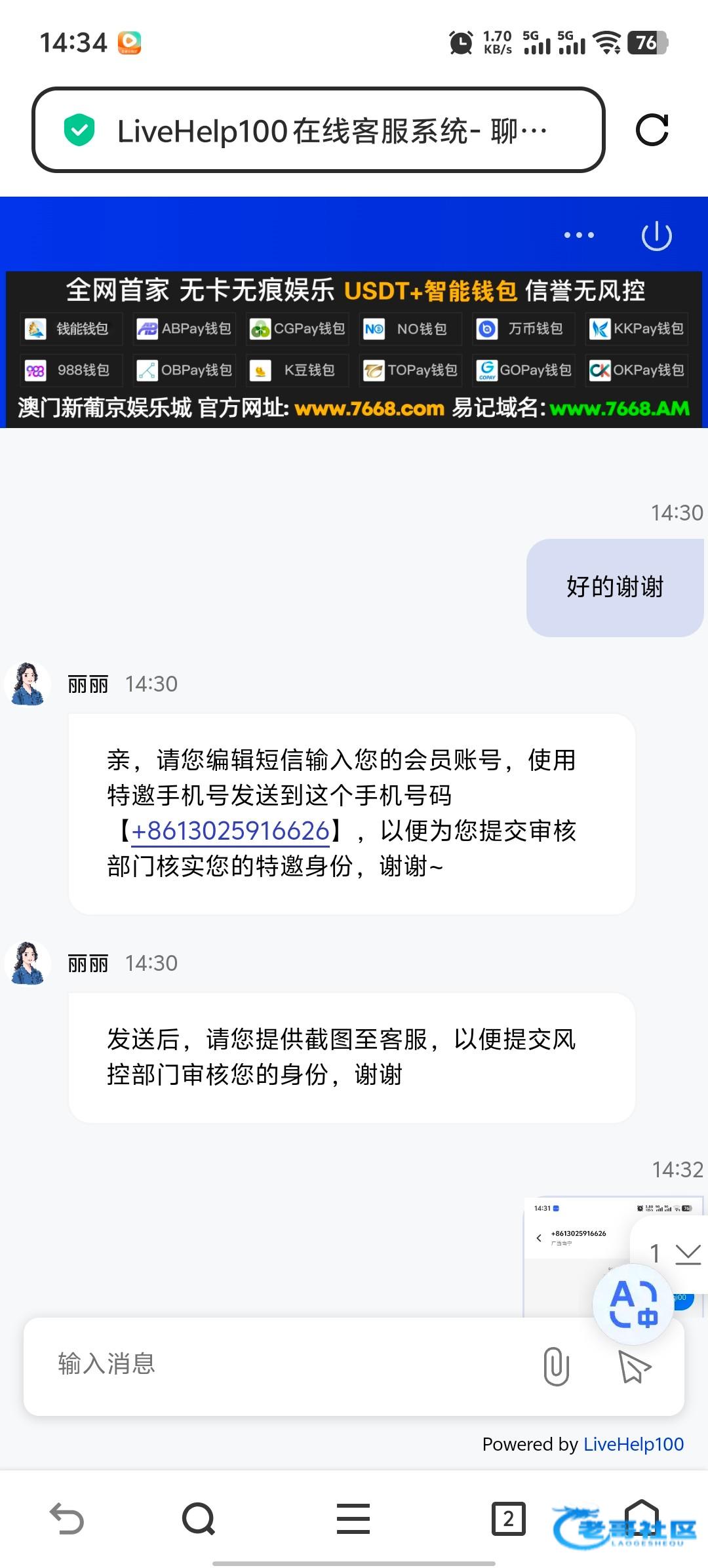This screenshot has width=708, height=1568.
Task: Send the message with the arrow icon
Action: 634,1366
